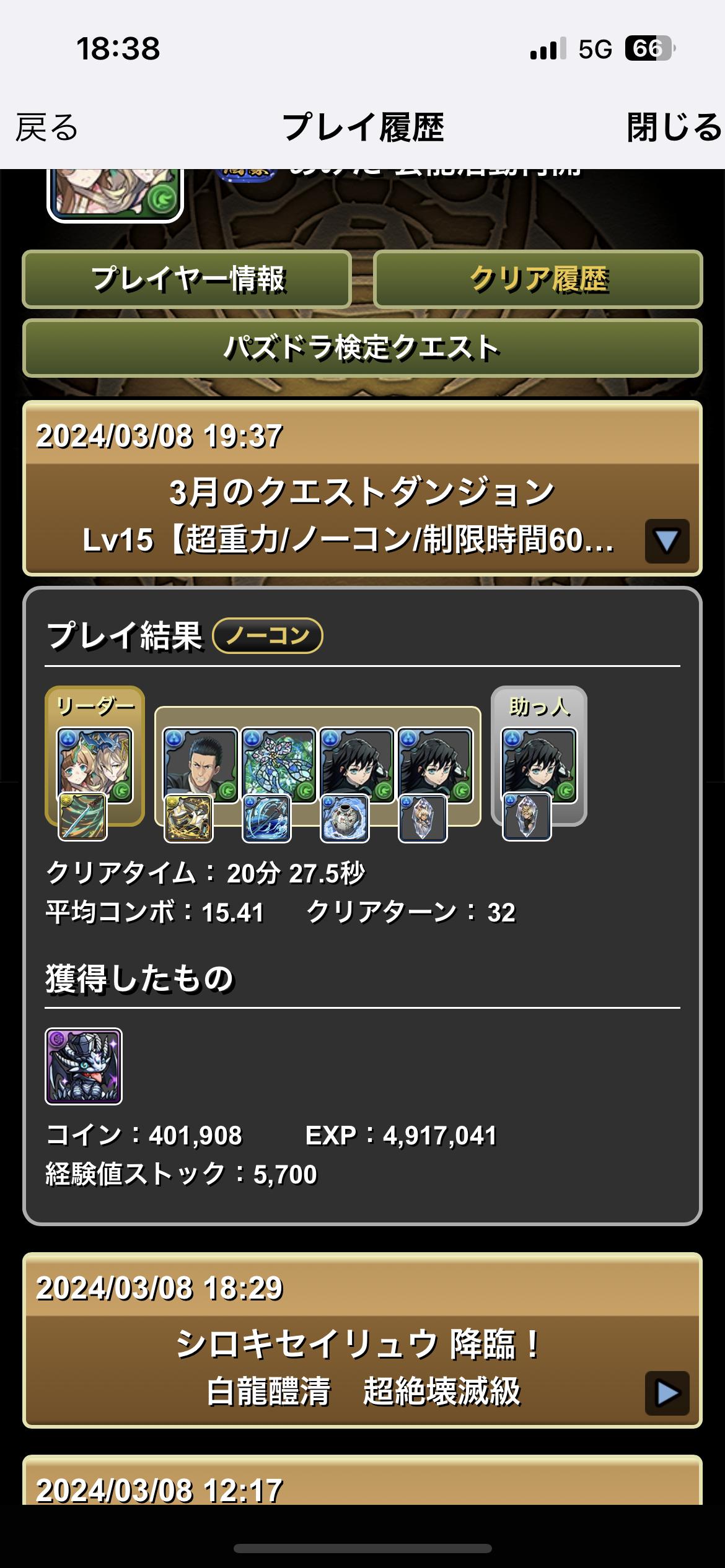
Task: Close the play history with 閉じる
Action: pyautogui.click(x=674, y=128)
